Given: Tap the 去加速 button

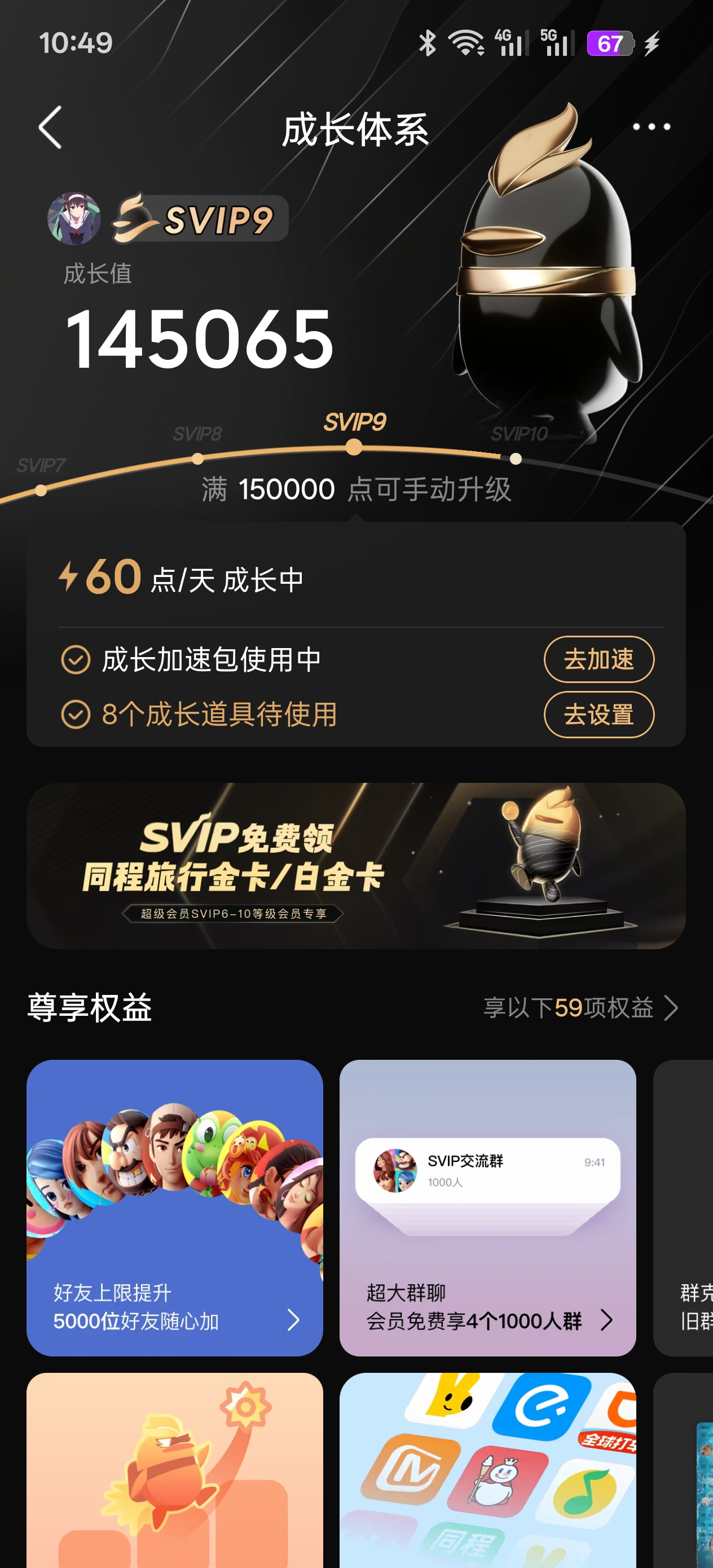Looking at the screenshot, I should coord(598,659).
